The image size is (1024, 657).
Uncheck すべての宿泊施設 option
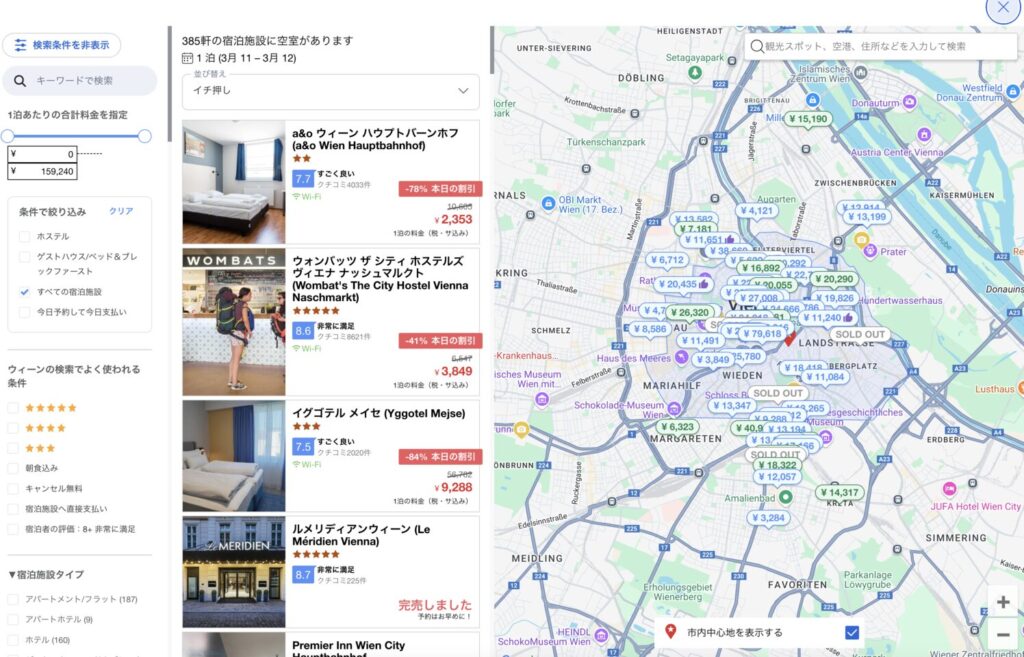[x=24, y=292]
